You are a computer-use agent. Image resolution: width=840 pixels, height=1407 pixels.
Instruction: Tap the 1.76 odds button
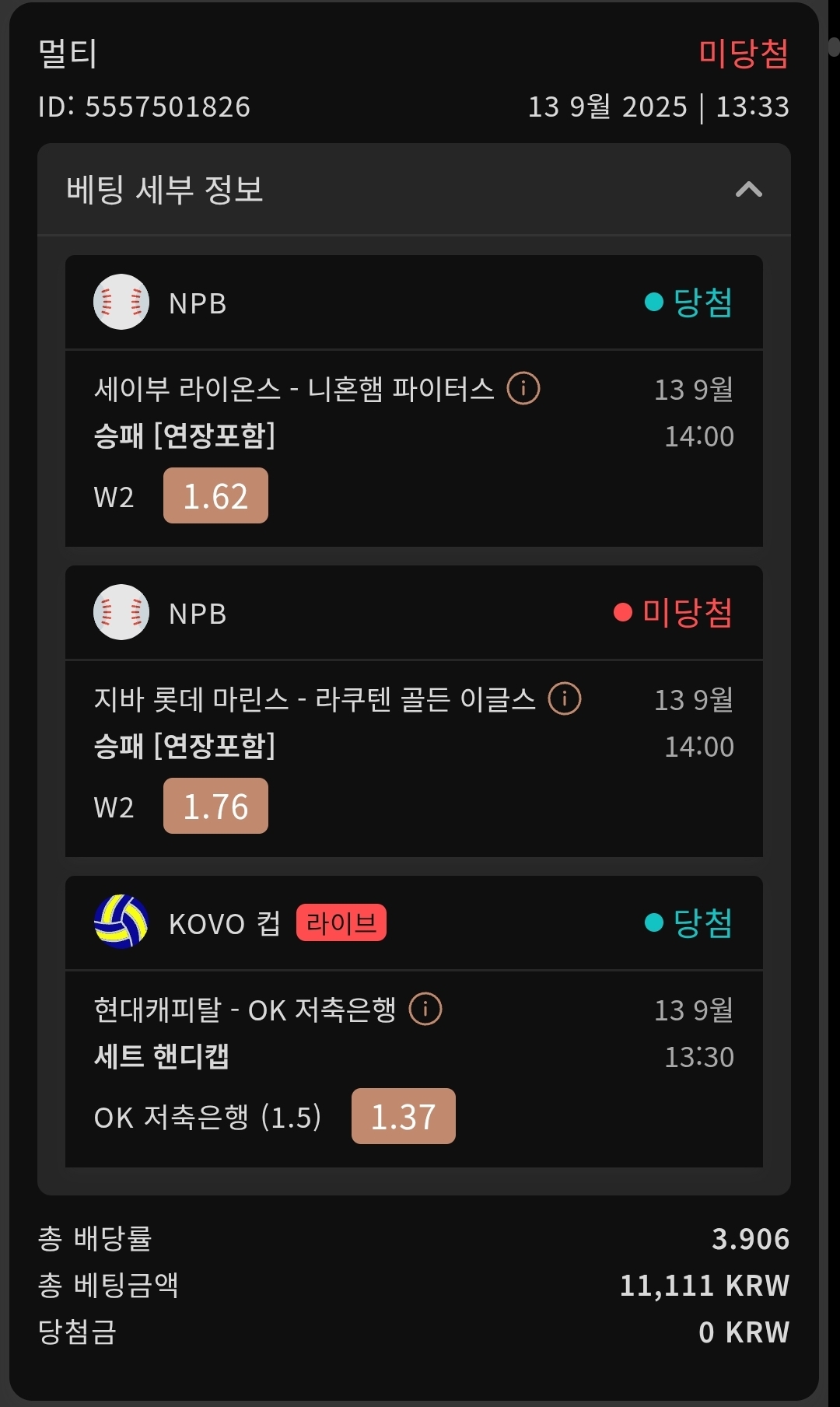click(x=215, y=806)
